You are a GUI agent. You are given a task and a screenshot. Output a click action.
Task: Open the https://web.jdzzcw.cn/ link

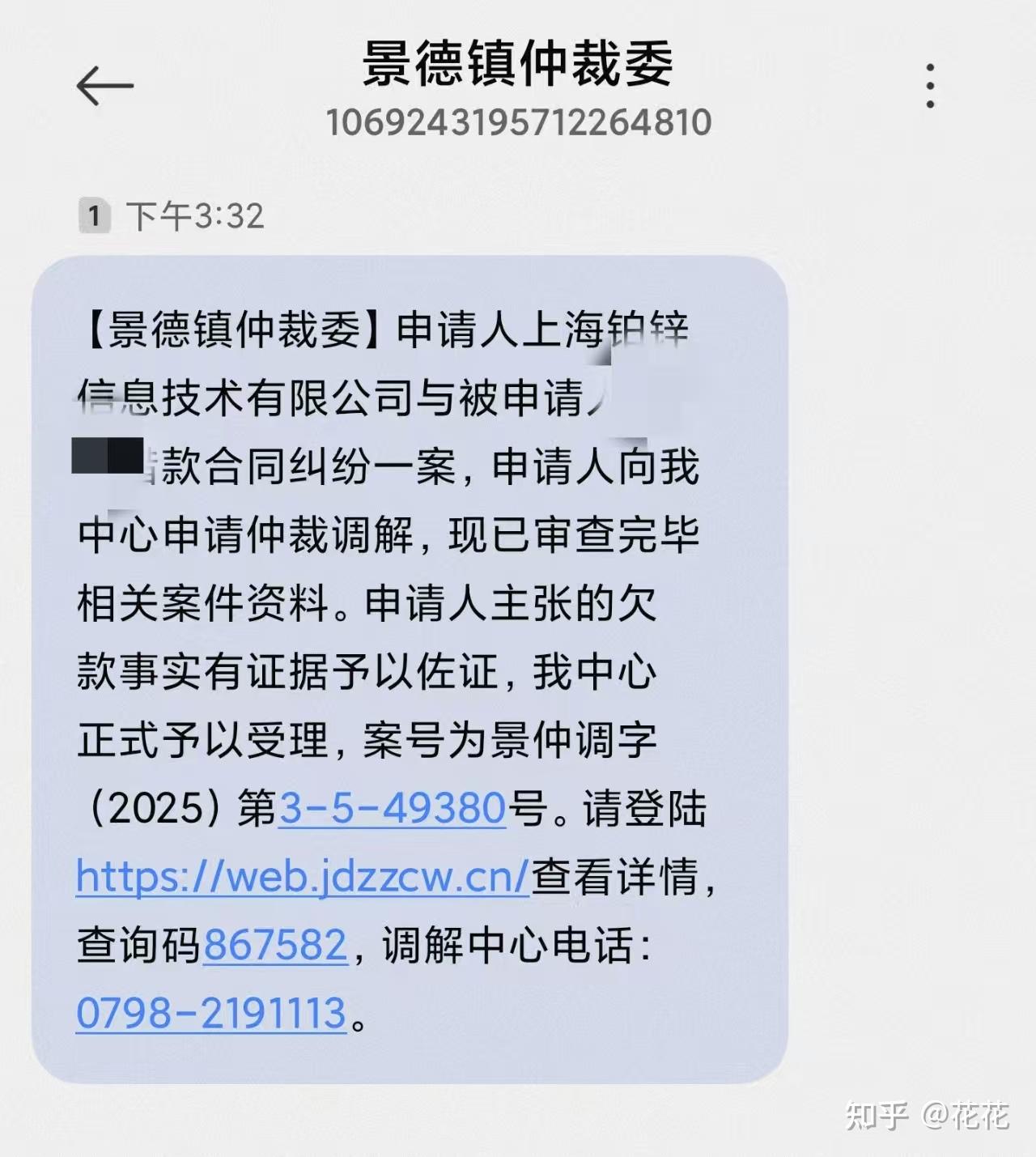click(303, 876)
